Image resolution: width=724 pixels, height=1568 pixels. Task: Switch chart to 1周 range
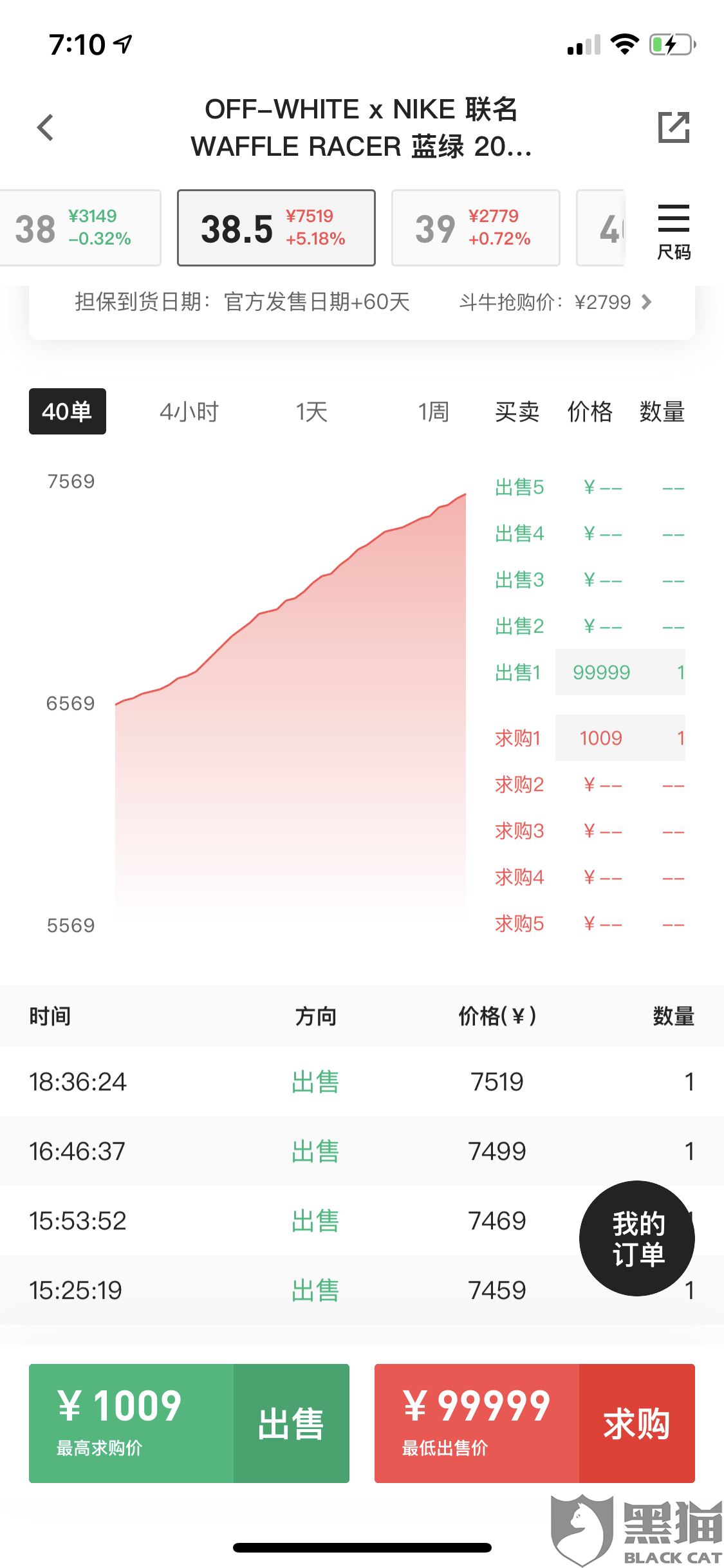click(x=434, y=411)
